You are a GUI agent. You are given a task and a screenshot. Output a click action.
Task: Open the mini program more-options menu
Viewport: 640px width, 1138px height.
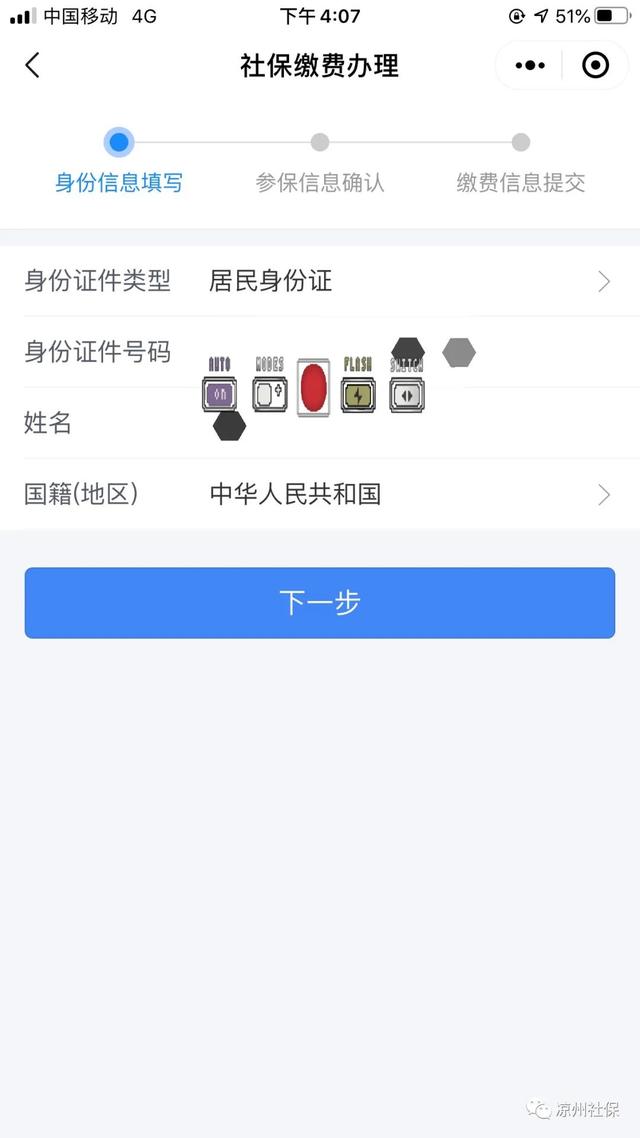pos(530,66)
